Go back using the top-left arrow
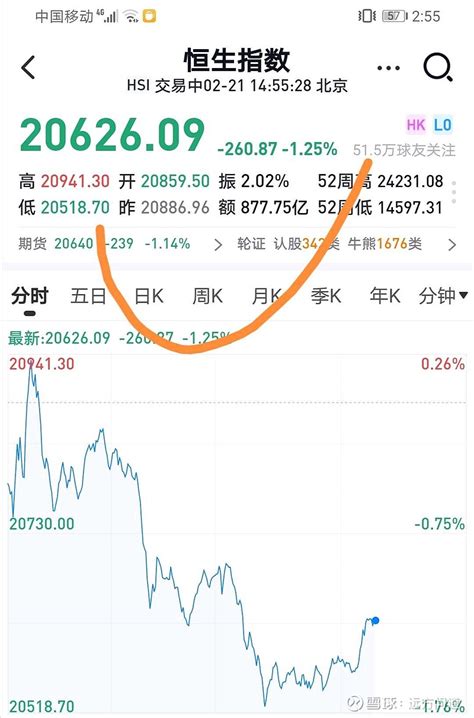The image size is (474, 718). (x=28, y=67)
